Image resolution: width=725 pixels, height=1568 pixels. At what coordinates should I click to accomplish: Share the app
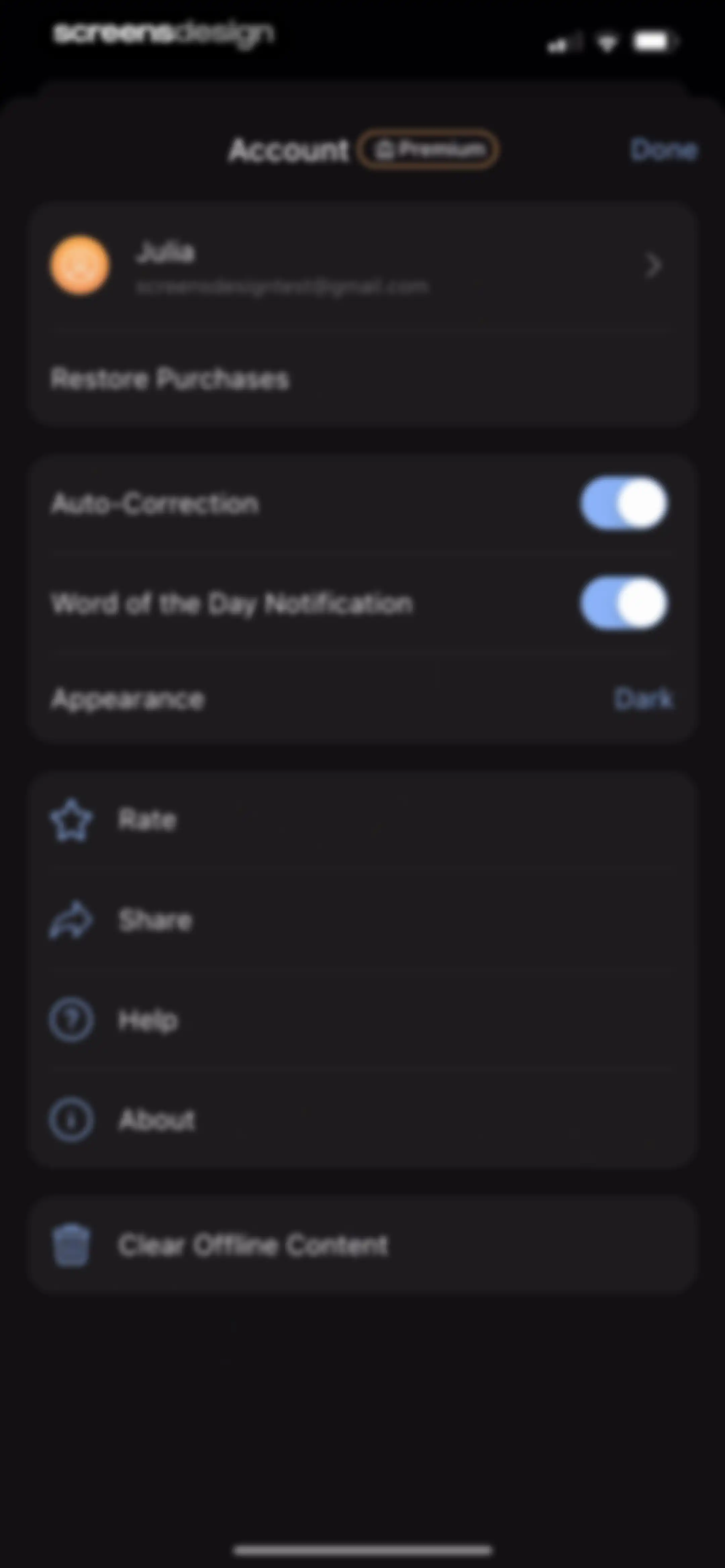362,920
